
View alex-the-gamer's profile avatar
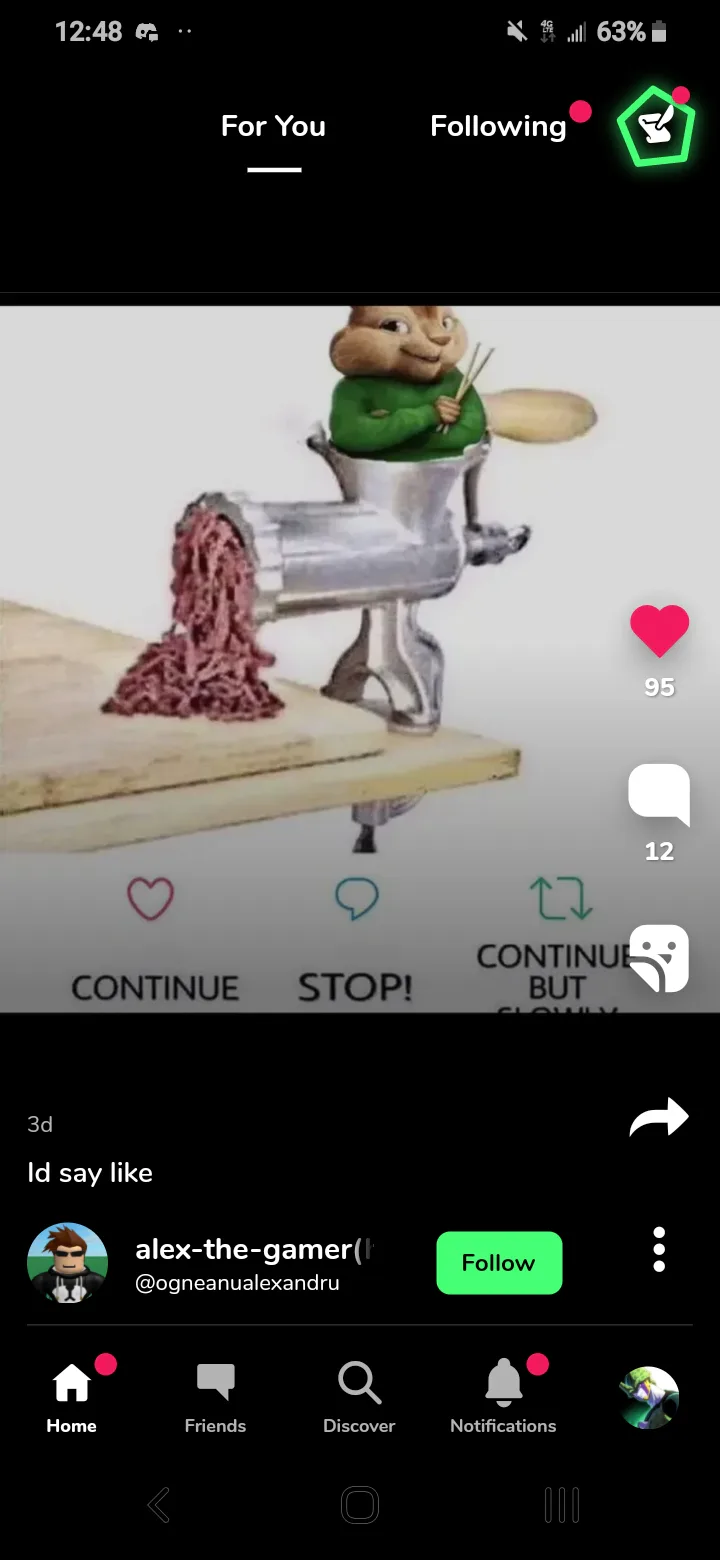pyautogui.click(x=67, y=1263)
